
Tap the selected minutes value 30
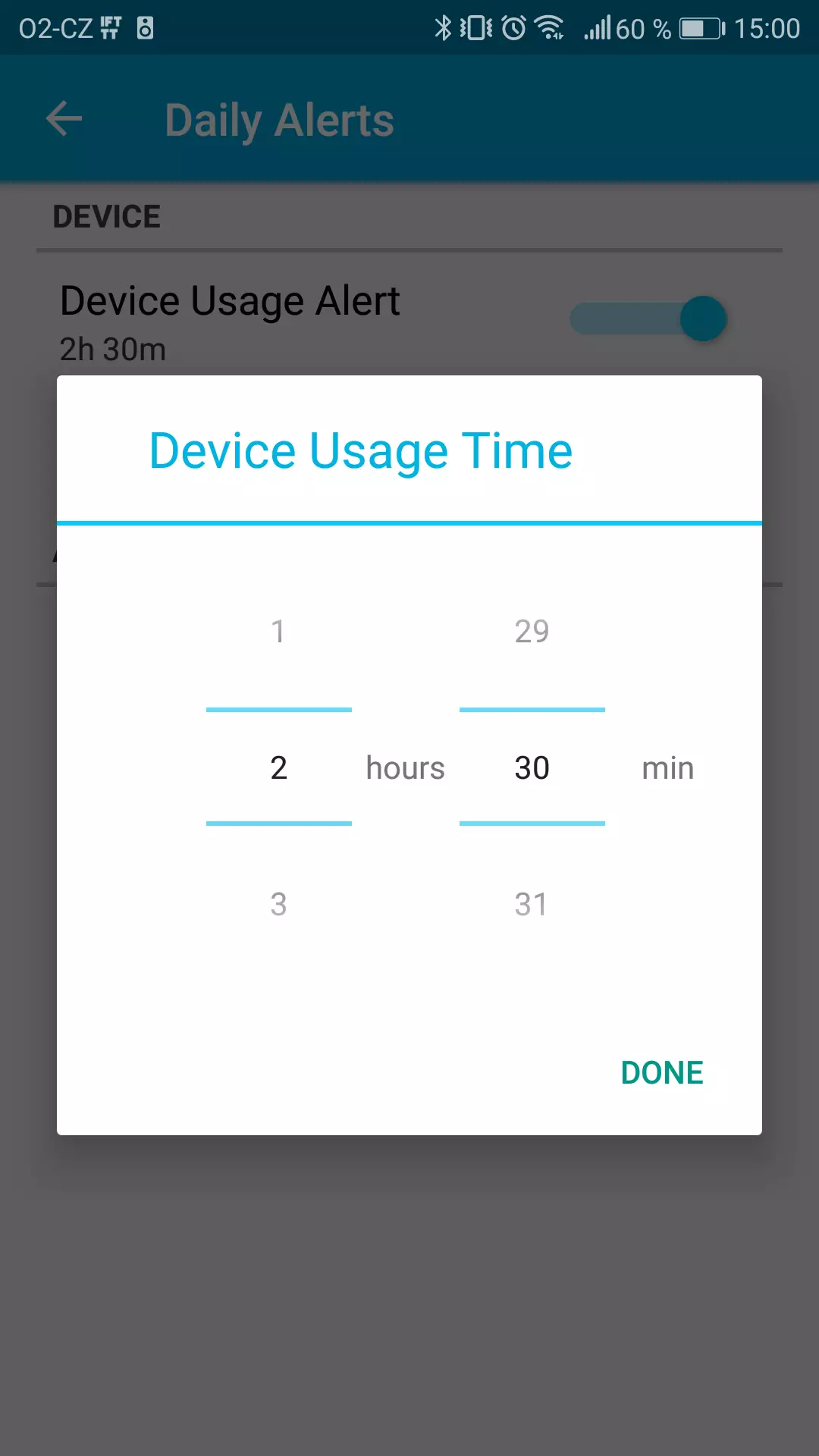[532, 767]
